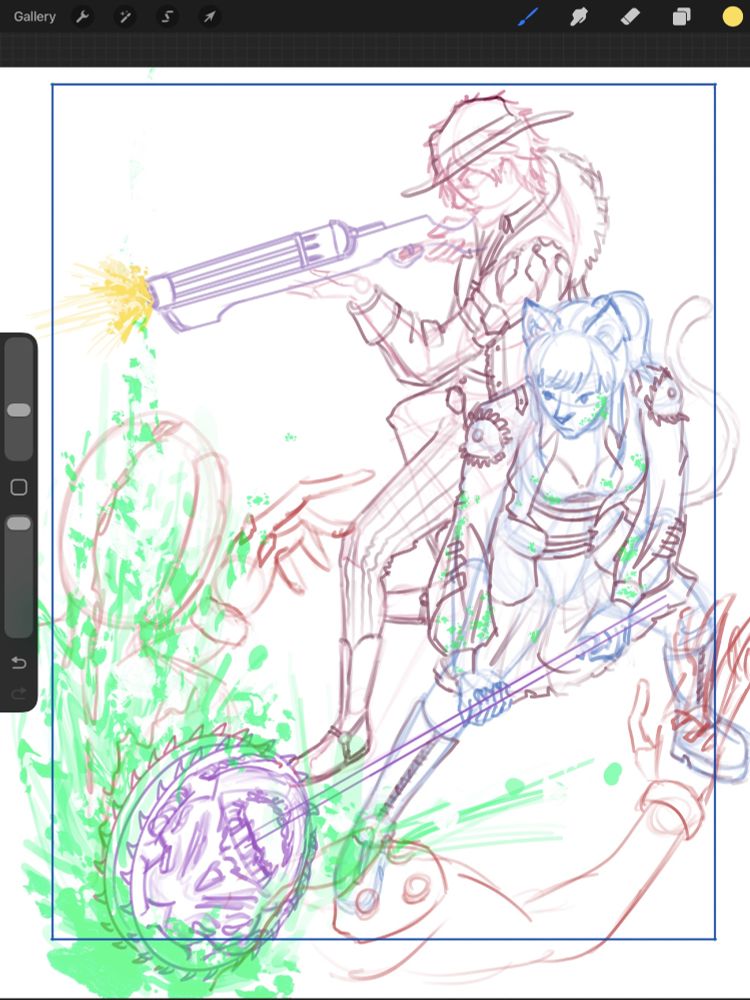Viewport: 750px width, 1000px height.
Task: Open the Actions menu with the wrench icon
Action: [82, 16]
